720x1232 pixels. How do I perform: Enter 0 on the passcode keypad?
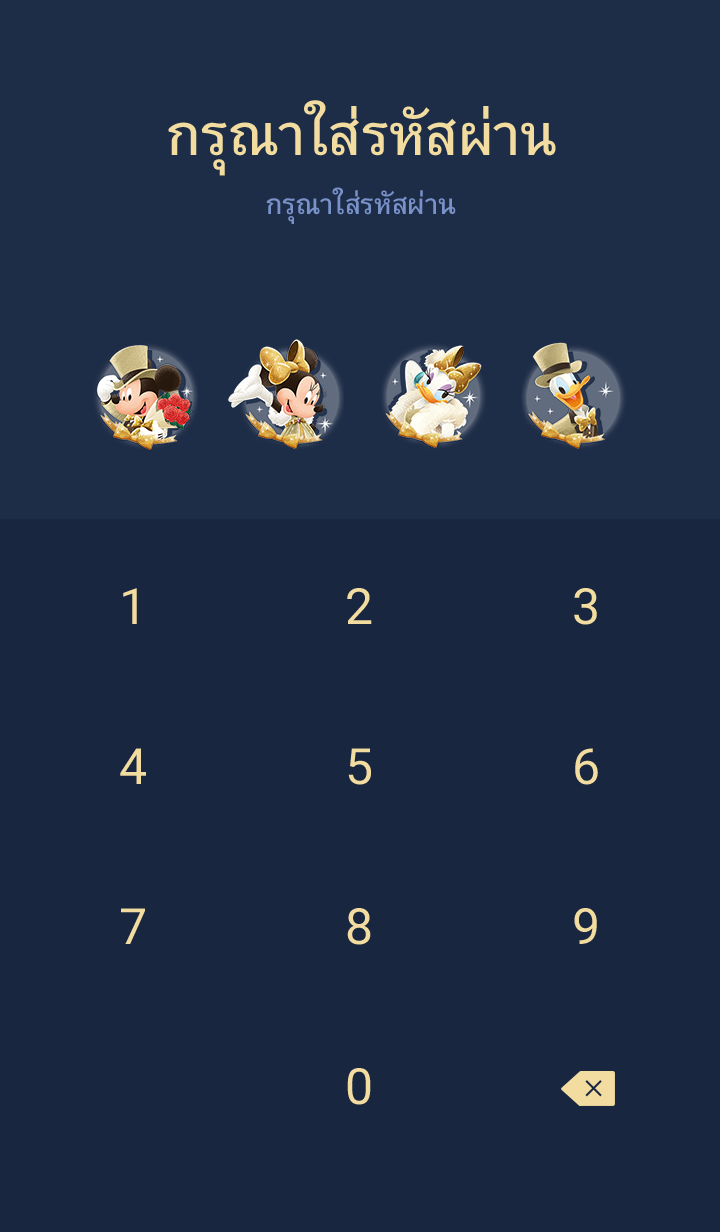tap(359, 1087)
